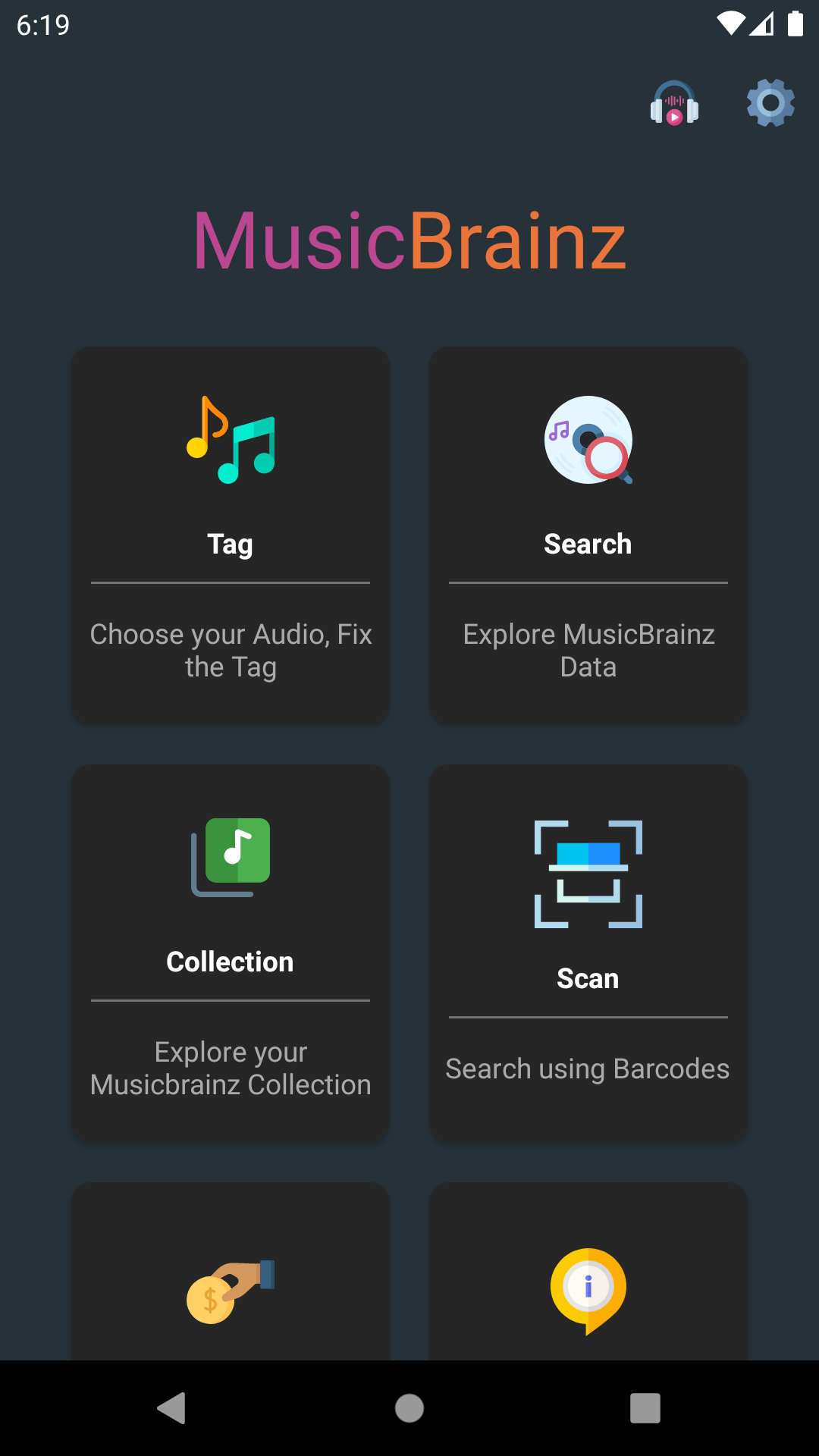Go back using the system back button
Viewport: 819px width, 1456px height.
coord(172,1408)
